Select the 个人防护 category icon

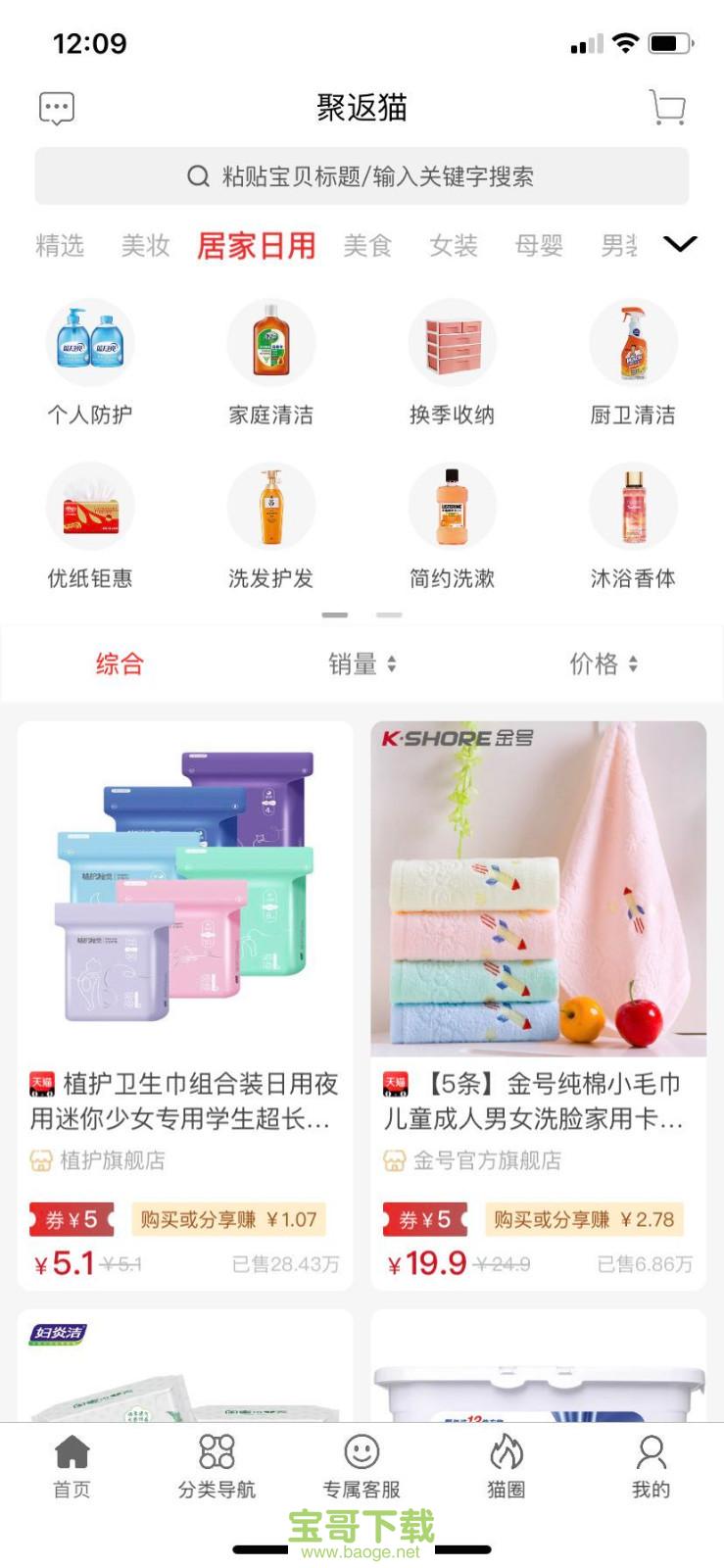[x=91, y=343]
